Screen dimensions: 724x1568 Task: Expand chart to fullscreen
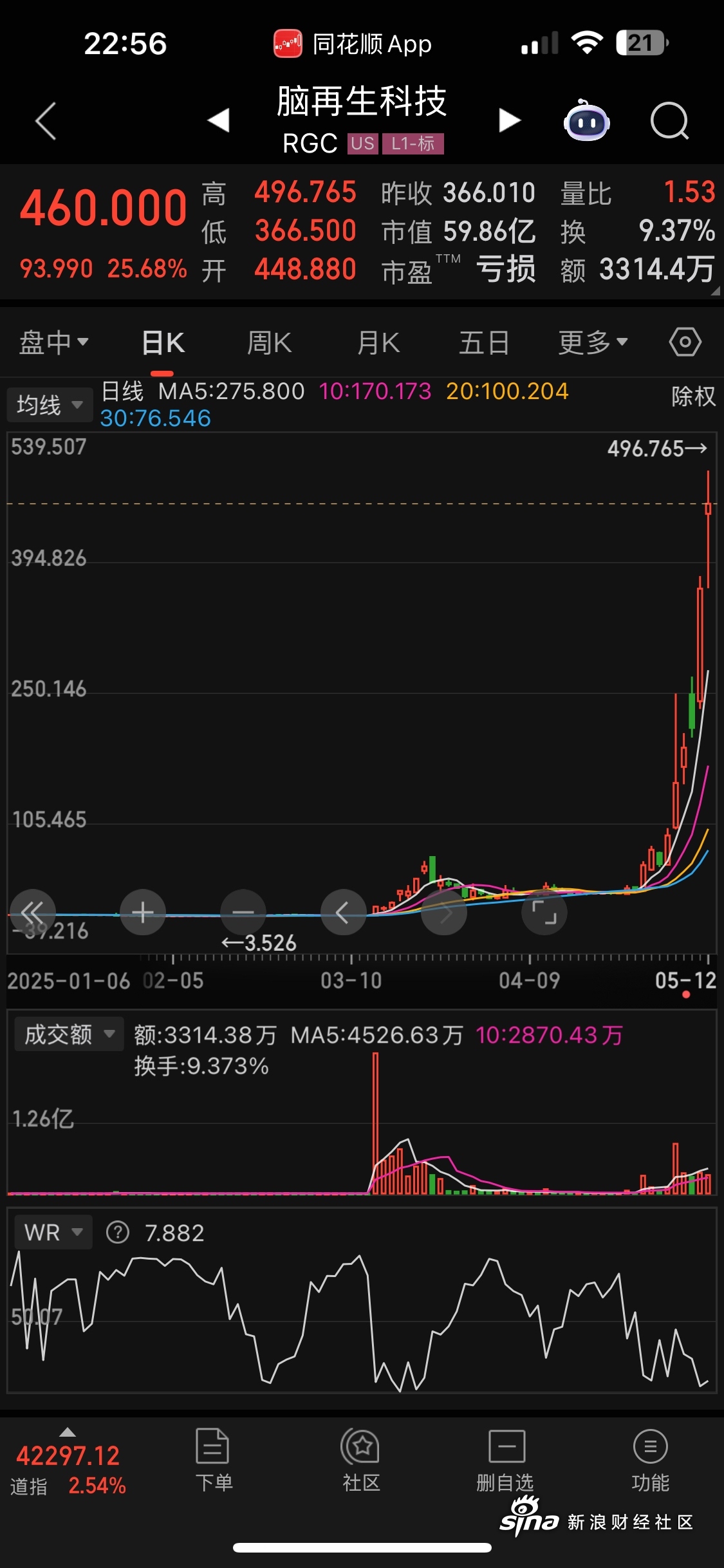[x=544, y=912]
